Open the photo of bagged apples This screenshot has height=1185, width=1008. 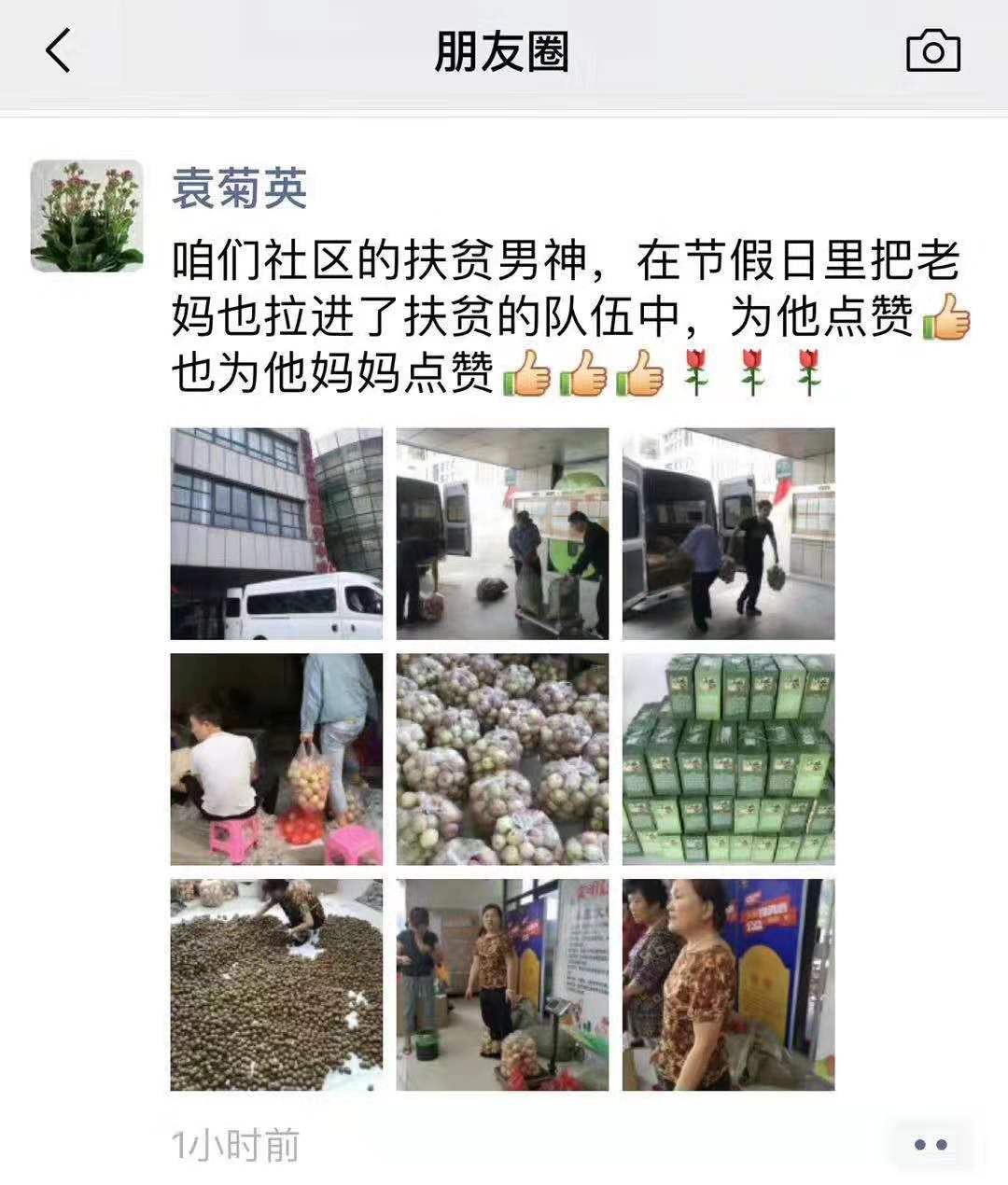click(502, 760)
